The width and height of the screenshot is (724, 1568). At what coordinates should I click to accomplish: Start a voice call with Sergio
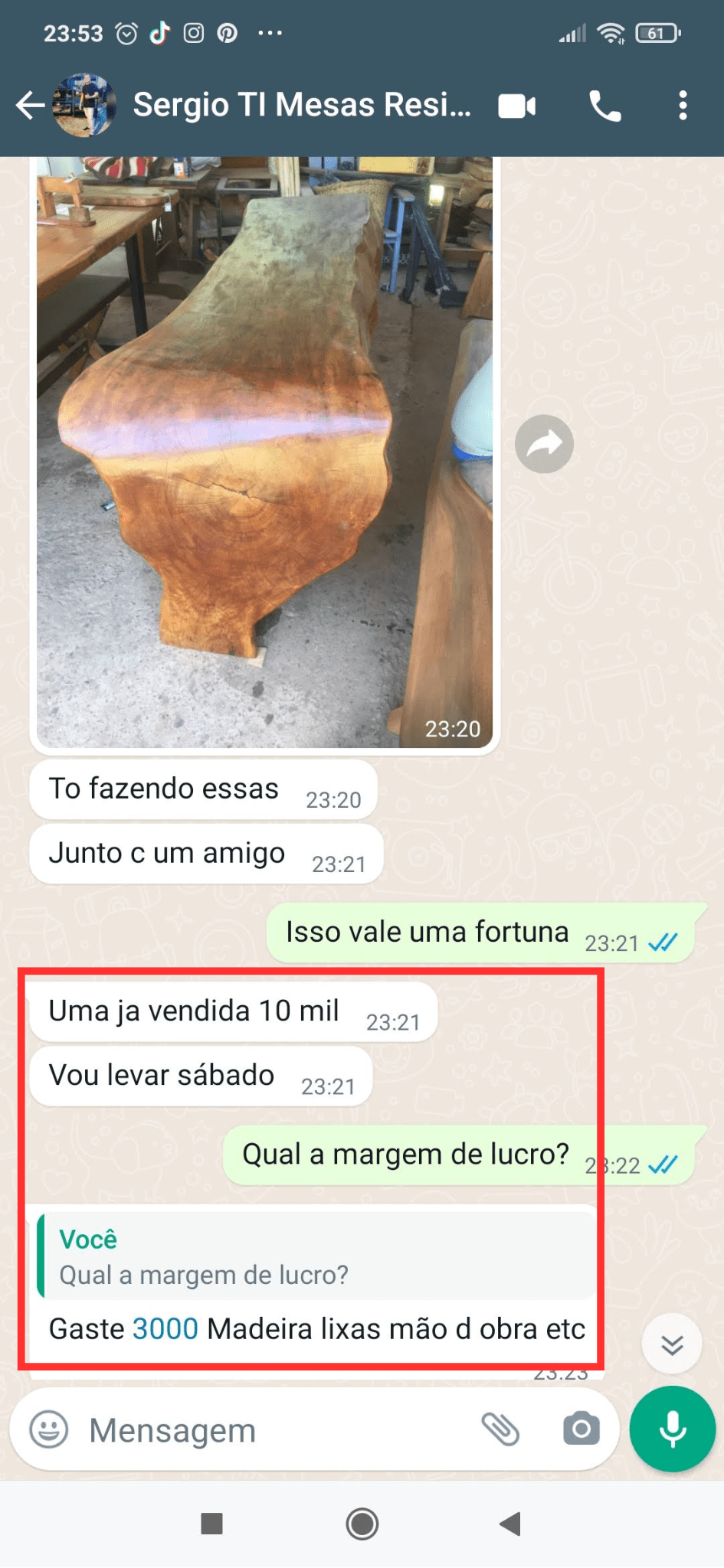coord(604,106)
